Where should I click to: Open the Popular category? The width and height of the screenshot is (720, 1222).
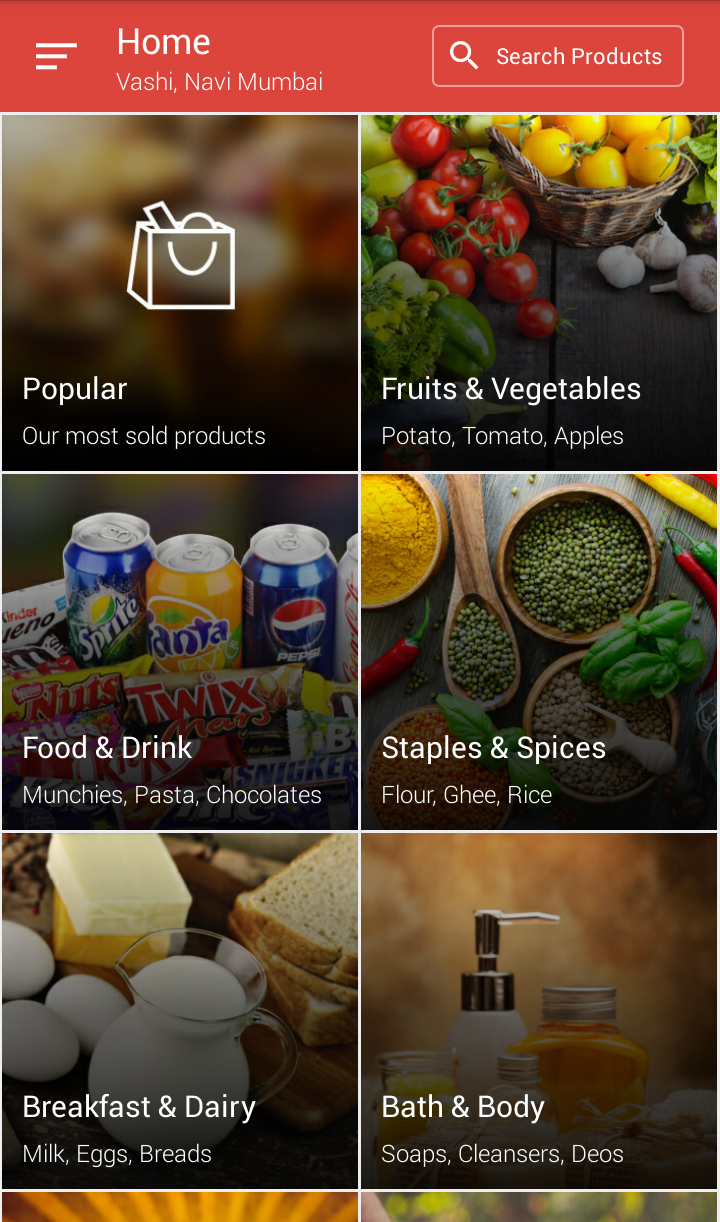click(180, 292)
